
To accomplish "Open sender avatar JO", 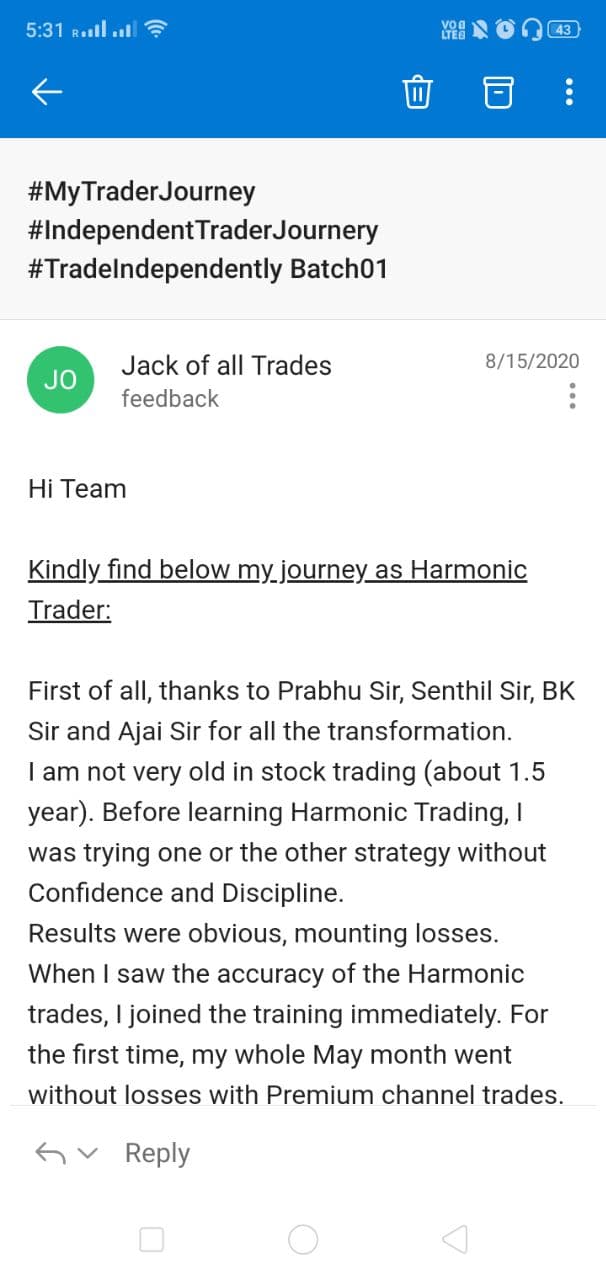I will (61, 380).
